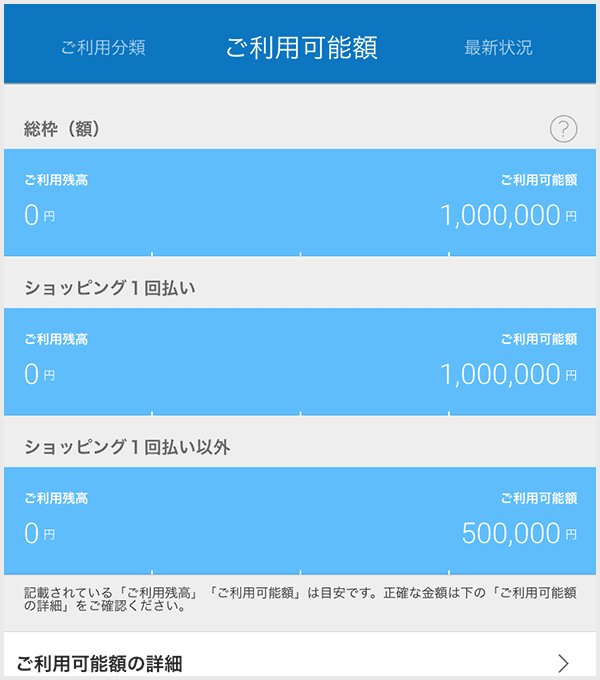This screenshot has height=680, width=600.
Task: Select the ご利用可能額 tab
Action: click(301, 48)
